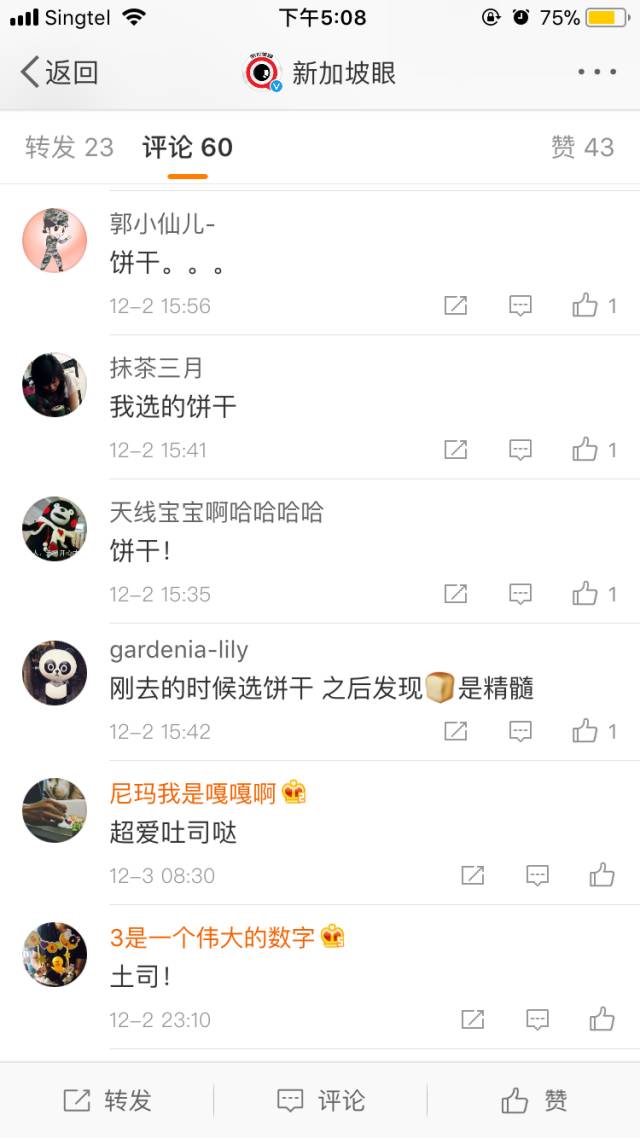Reply to the comment by 尼玛我是嘎嘎啊
This screenshot has height=1138, width=640.
pyautogui.click(x=537, y=876)
